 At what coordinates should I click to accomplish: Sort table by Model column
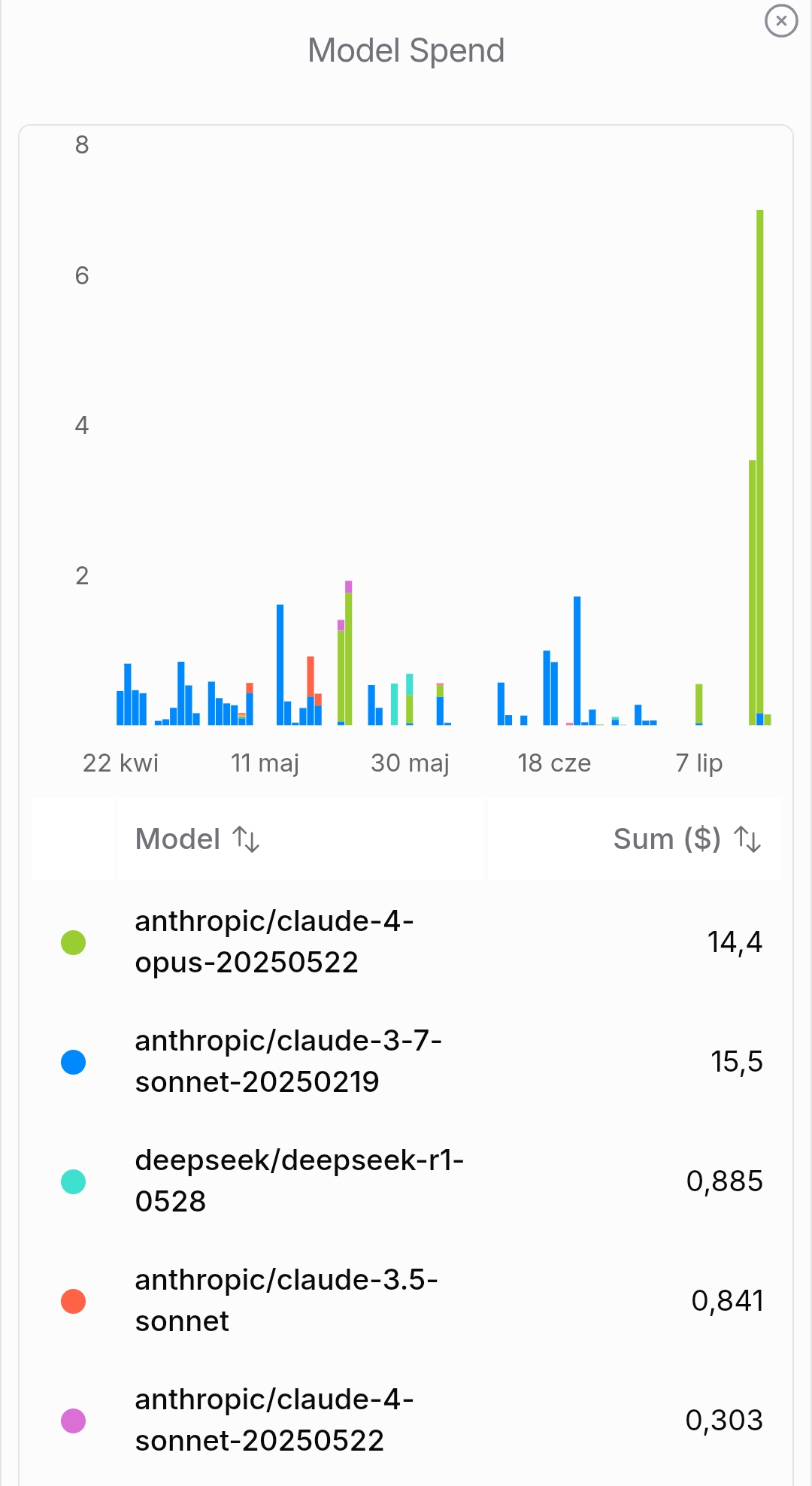tap(246, 839)
